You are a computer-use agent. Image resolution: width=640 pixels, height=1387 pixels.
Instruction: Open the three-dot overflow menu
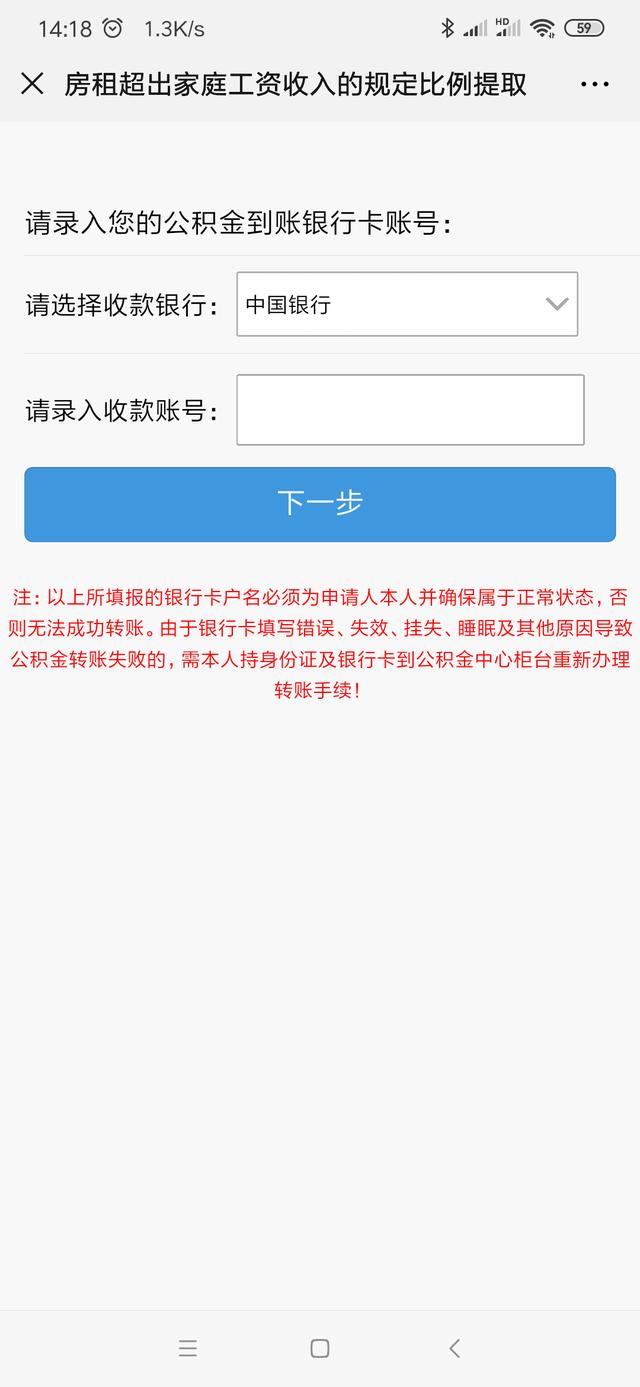pyautogui.click(x=595, y=84)
